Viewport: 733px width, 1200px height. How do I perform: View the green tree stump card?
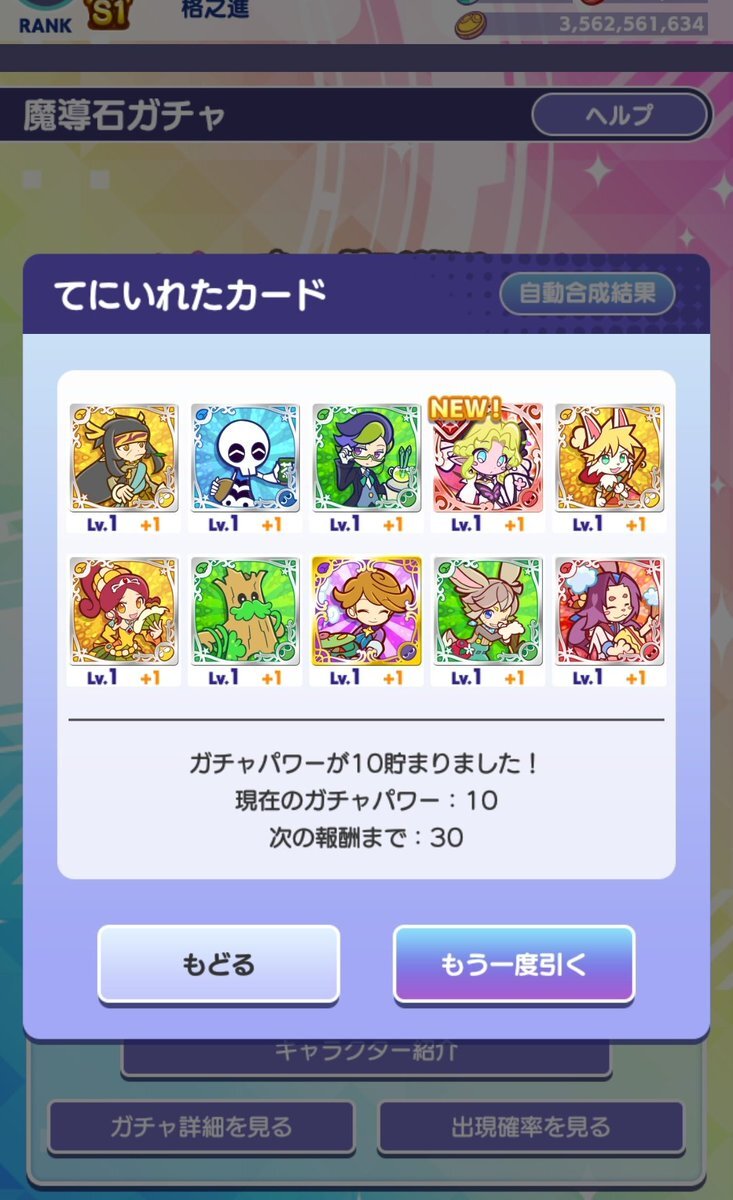pyautogui.click(x=245, y=612)
